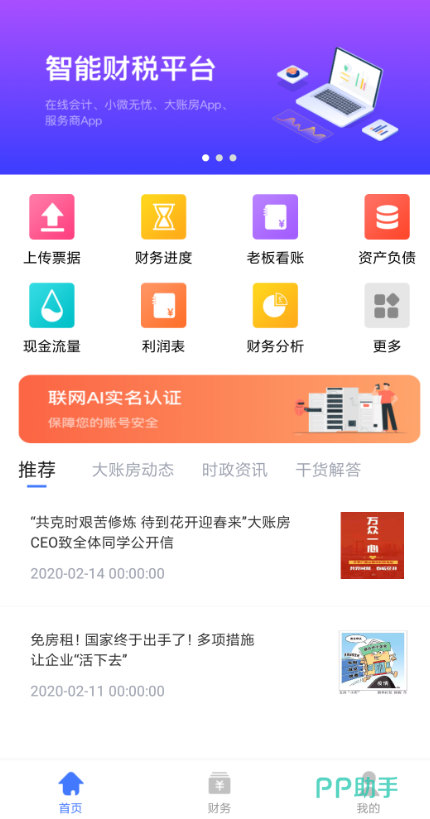Select the 推荐 tab

(x=37, y=470)
